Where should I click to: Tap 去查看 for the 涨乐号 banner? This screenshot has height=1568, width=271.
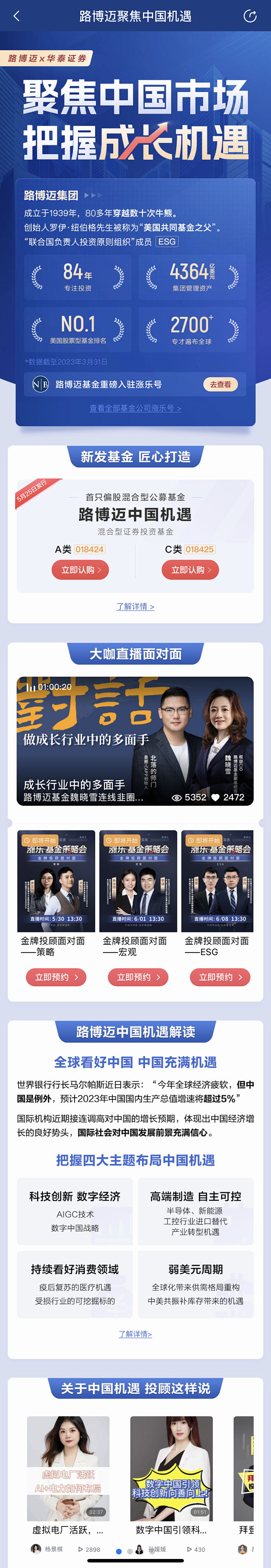[x=220, y=384]
